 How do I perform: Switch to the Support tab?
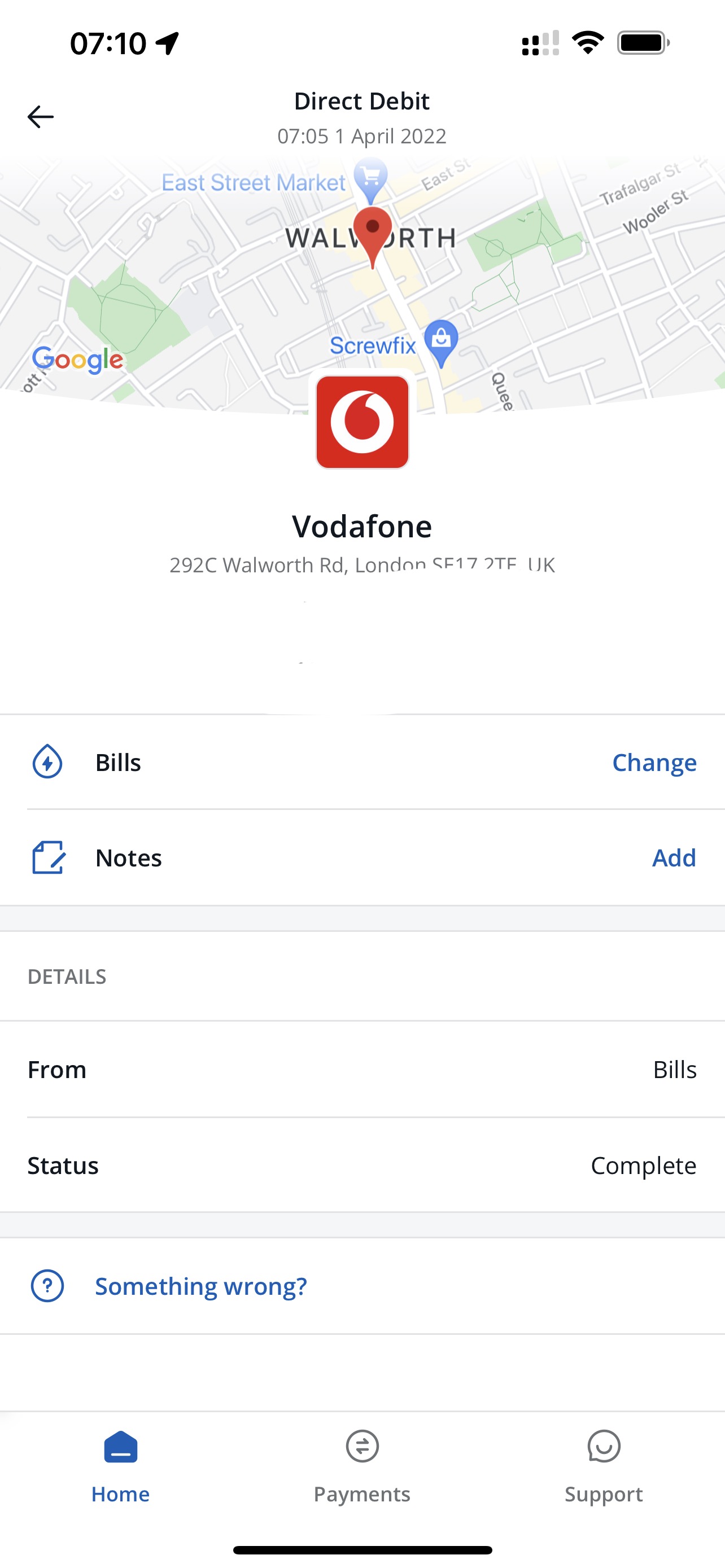tap(604, 1468)
